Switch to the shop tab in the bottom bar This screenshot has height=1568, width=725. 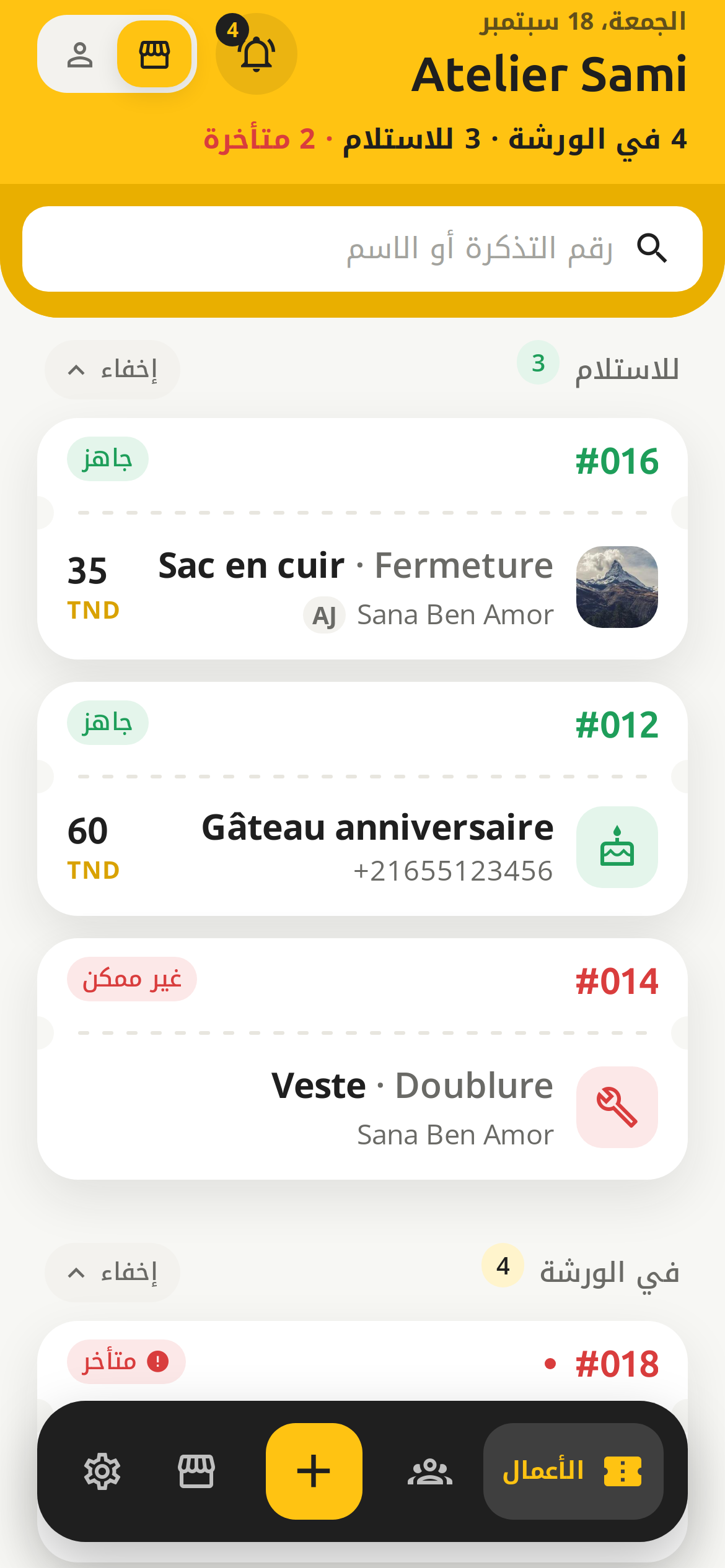point(196,1471)
